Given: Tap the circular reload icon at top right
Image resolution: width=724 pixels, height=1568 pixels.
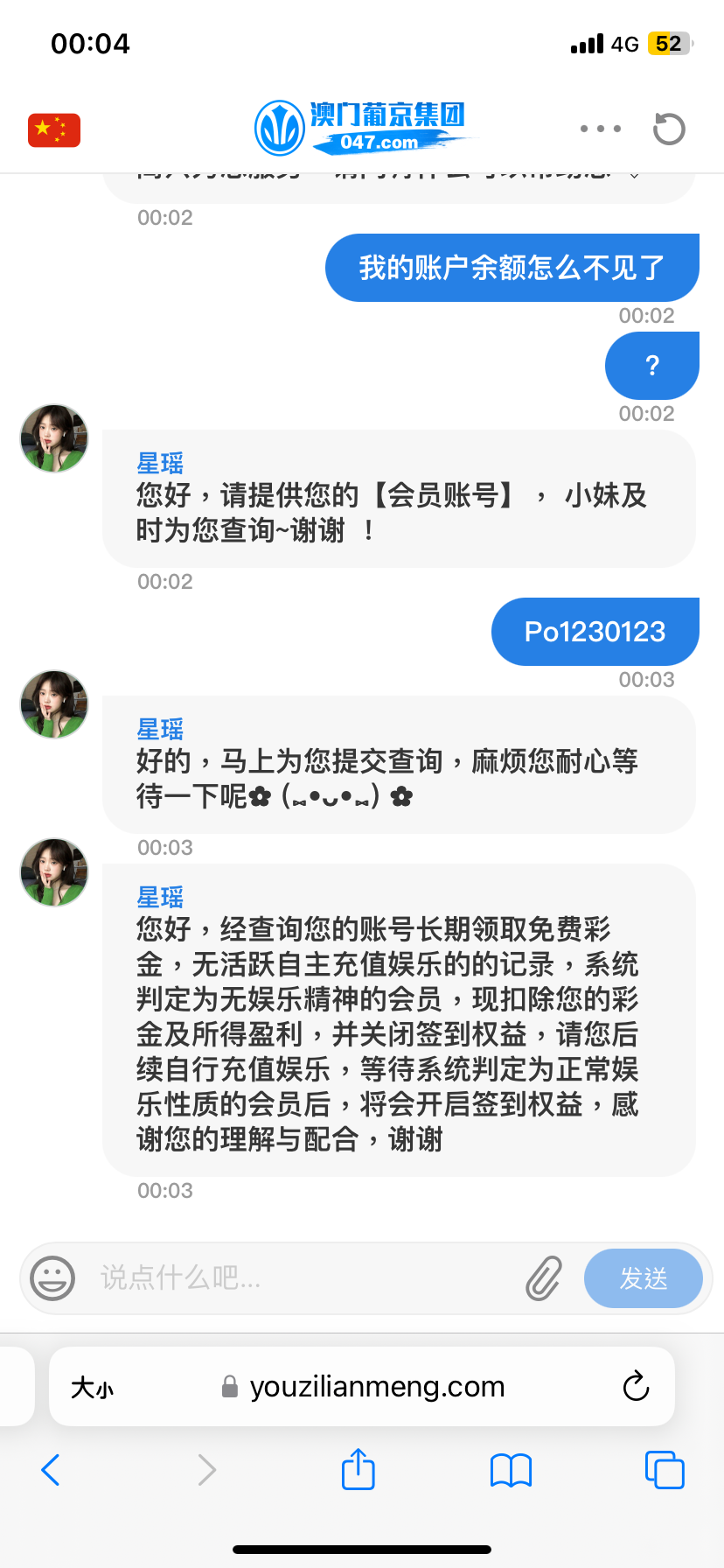Looking at the screenshot, I should (668, 128).
